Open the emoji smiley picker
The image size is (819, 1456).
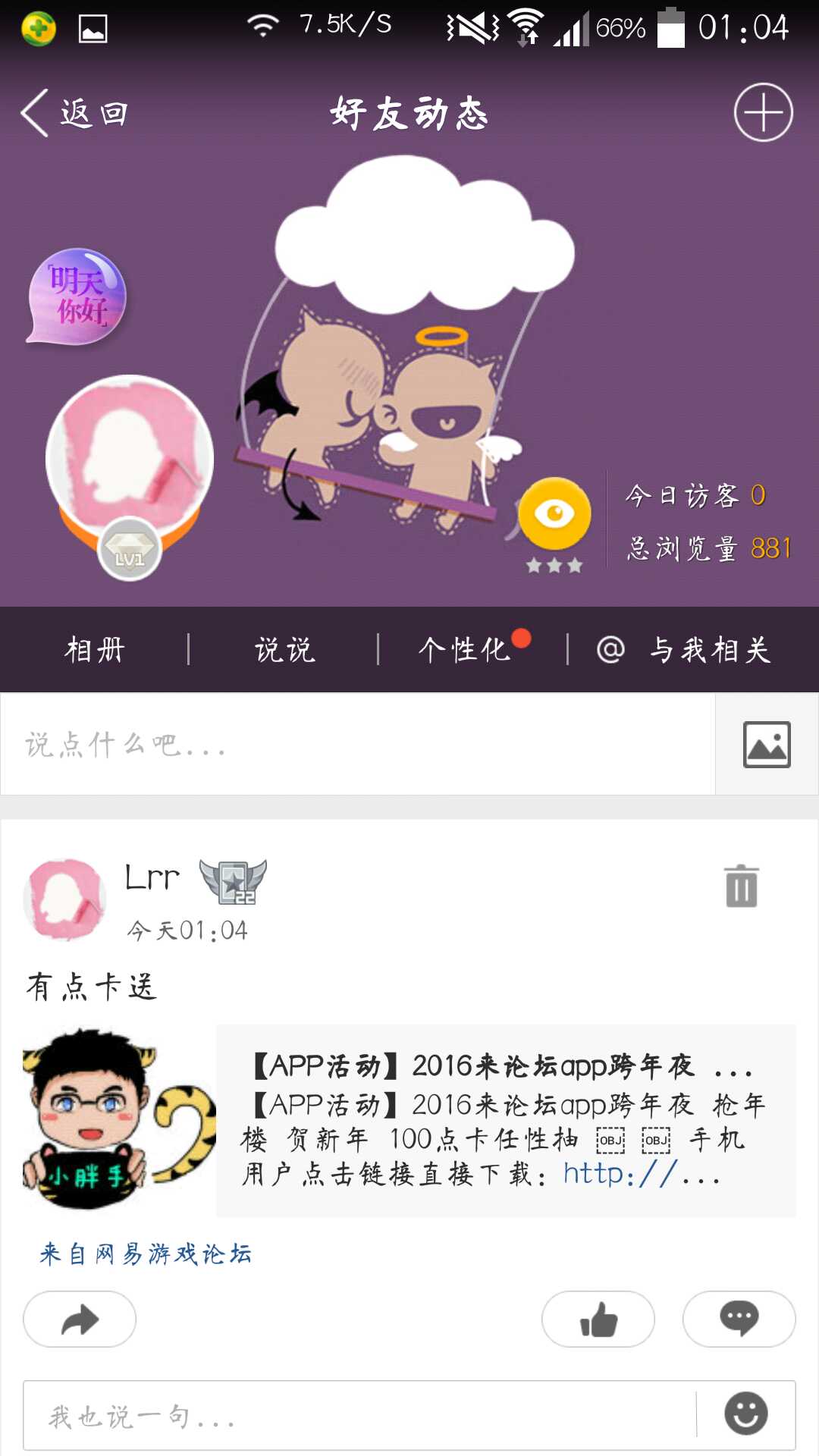click(746, 1414)
